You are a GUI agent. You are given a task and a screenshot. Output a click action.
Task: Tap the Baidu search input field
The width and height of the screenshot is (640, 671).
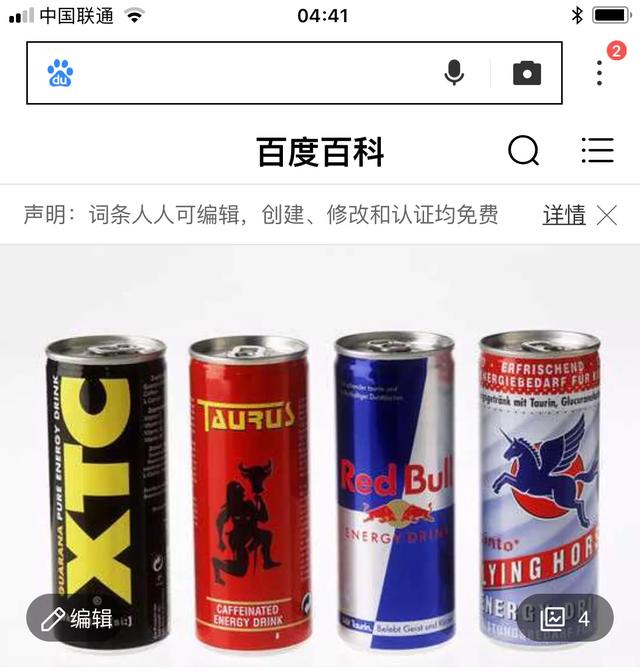coord(250,73)
